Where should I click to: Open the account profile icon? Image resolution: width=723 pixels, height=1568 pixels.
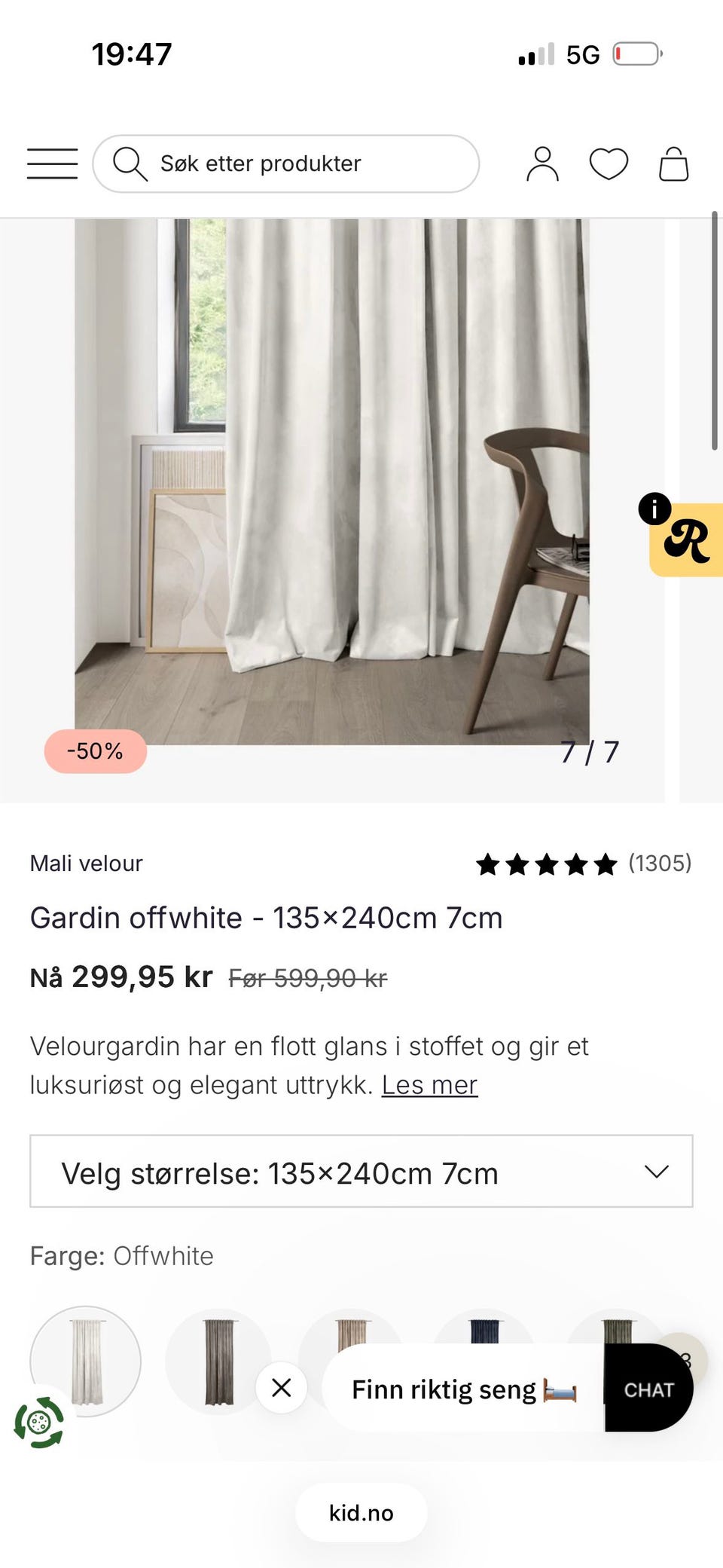click(x=541, y=163)
